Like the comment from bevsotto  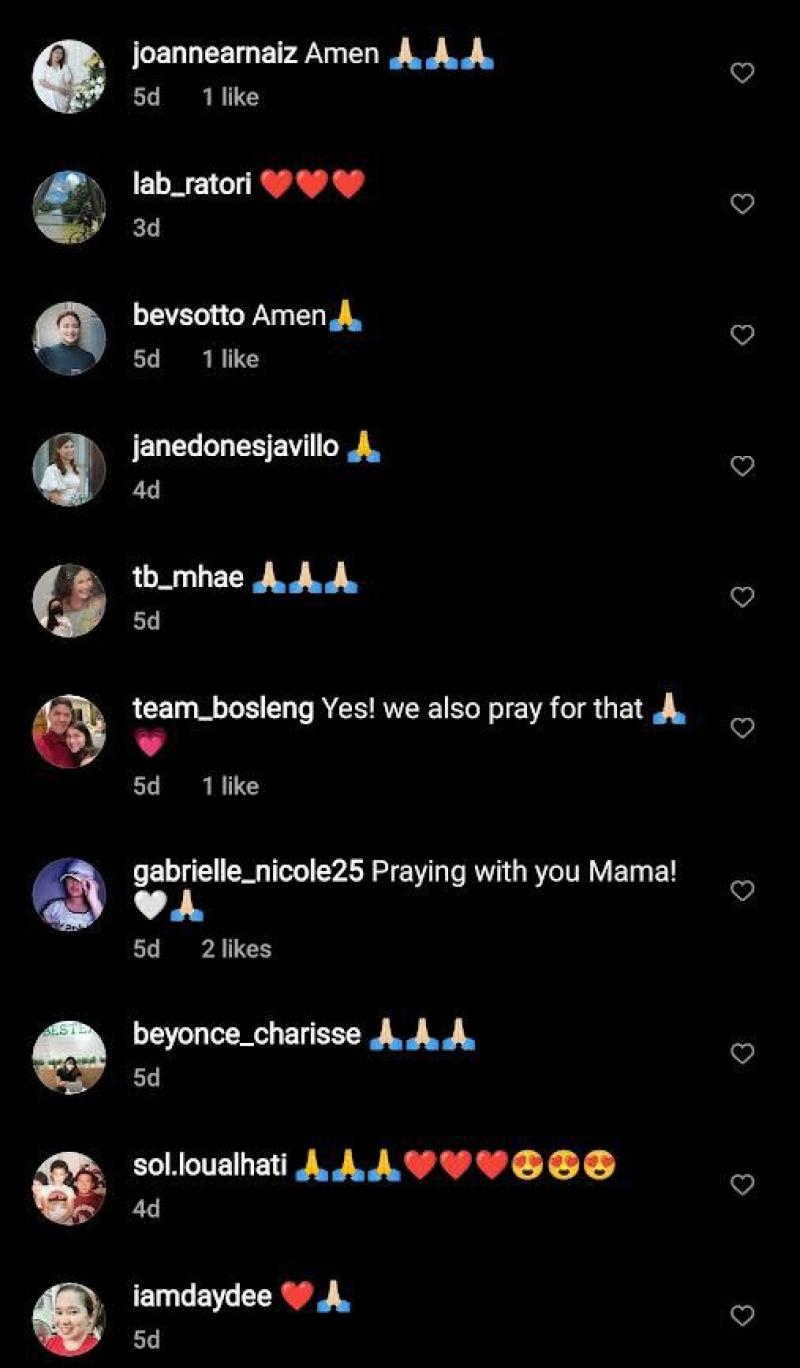(742, 335)
